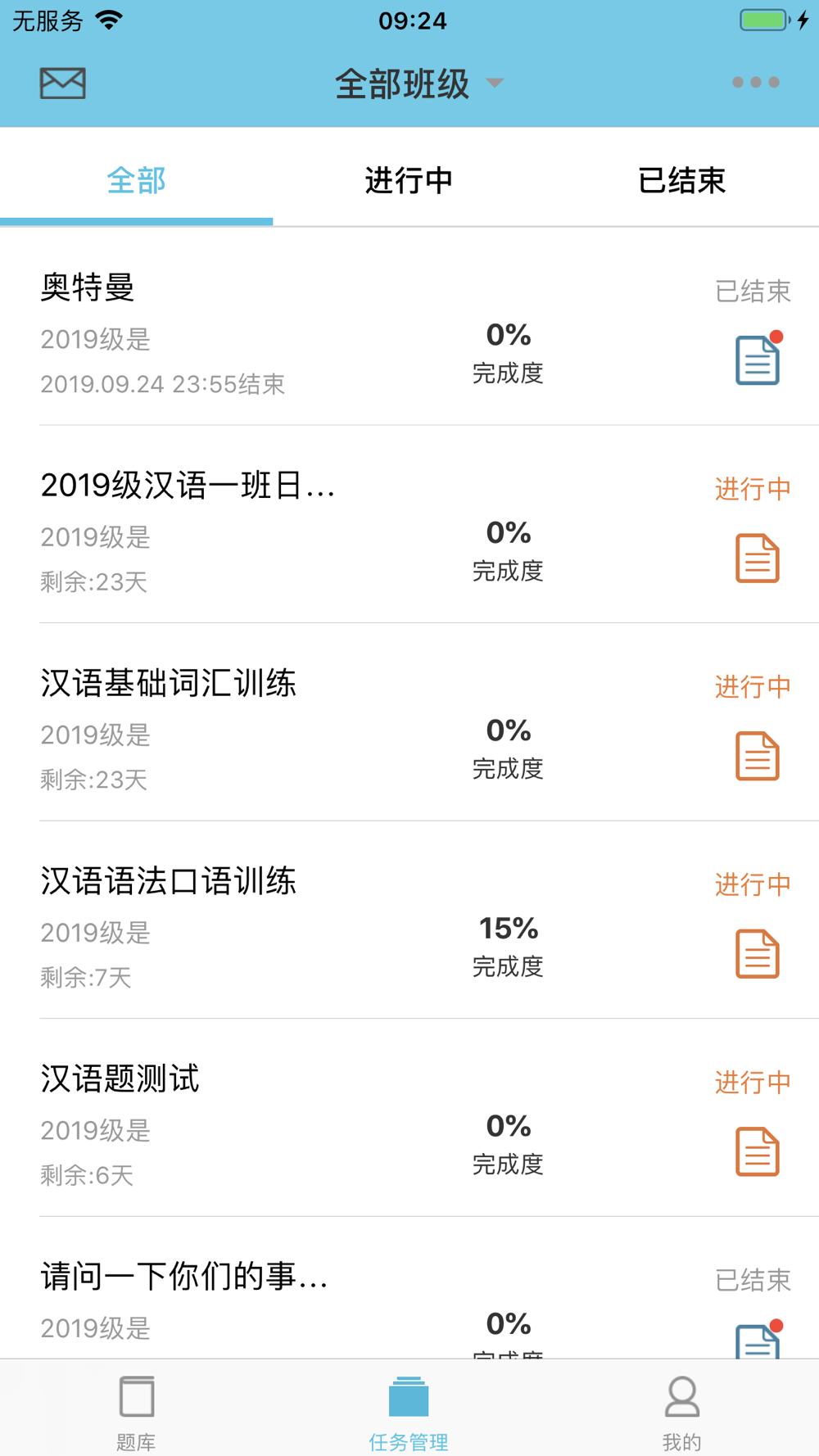Screen dimensions: 819x1456
Task: Open the 汉语语法口语训练 task
Action: (409, 920)
